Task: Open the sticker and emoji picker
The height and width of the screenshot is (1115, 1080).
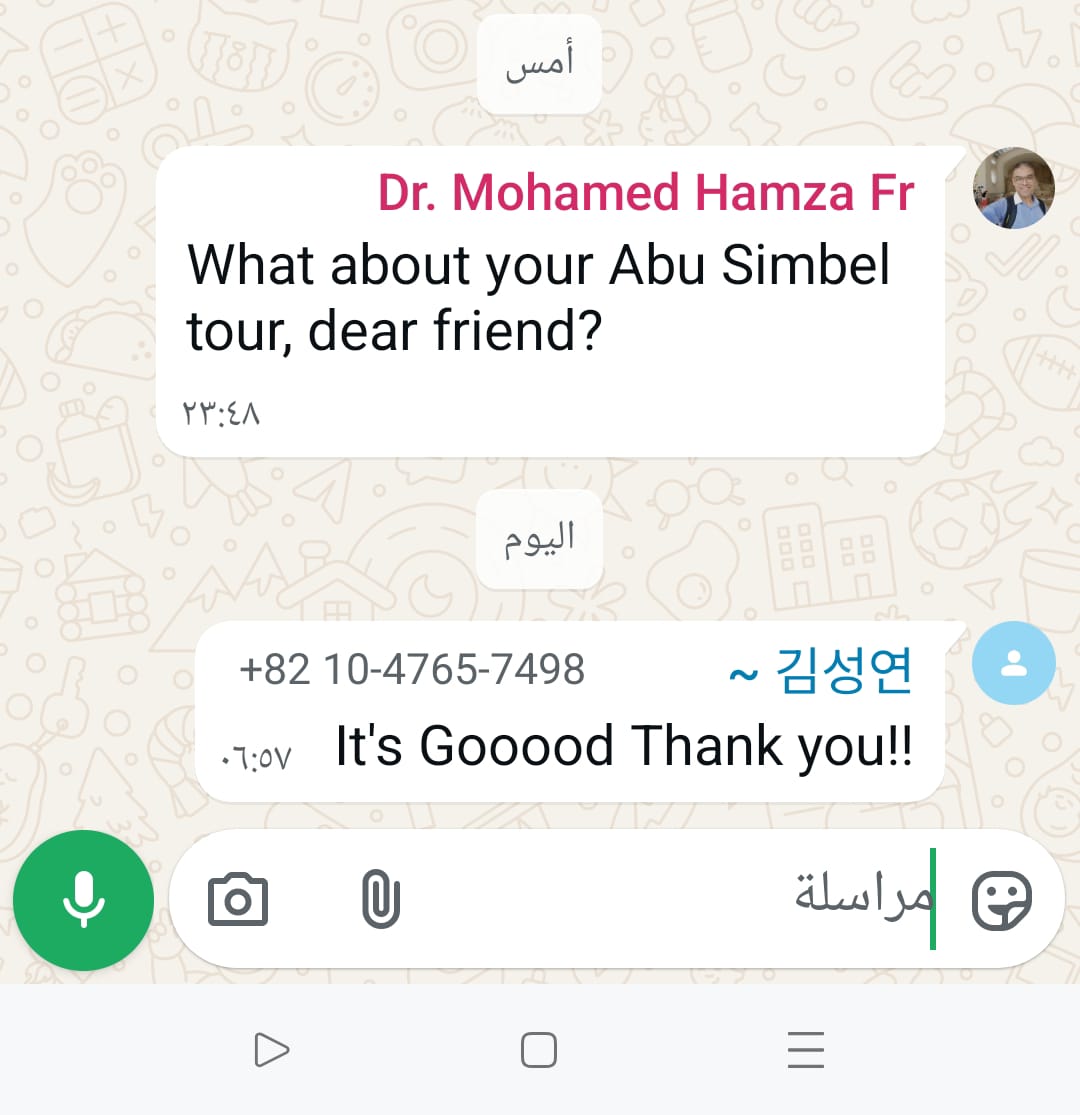Action: pos(1002,900)
